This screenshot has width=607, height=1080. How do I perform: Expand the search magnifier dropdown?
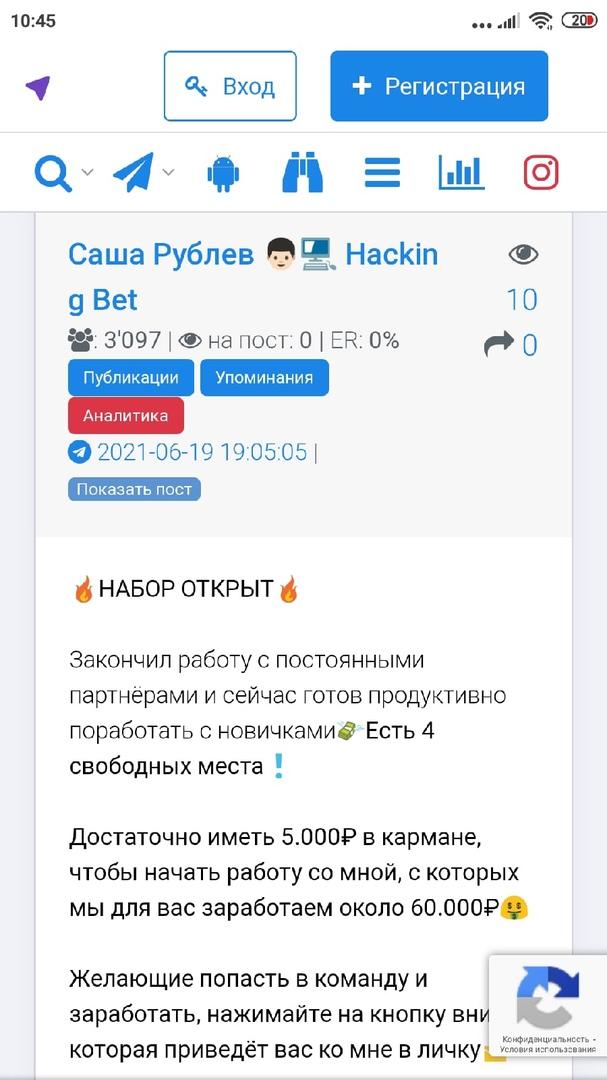click(63, 172)
